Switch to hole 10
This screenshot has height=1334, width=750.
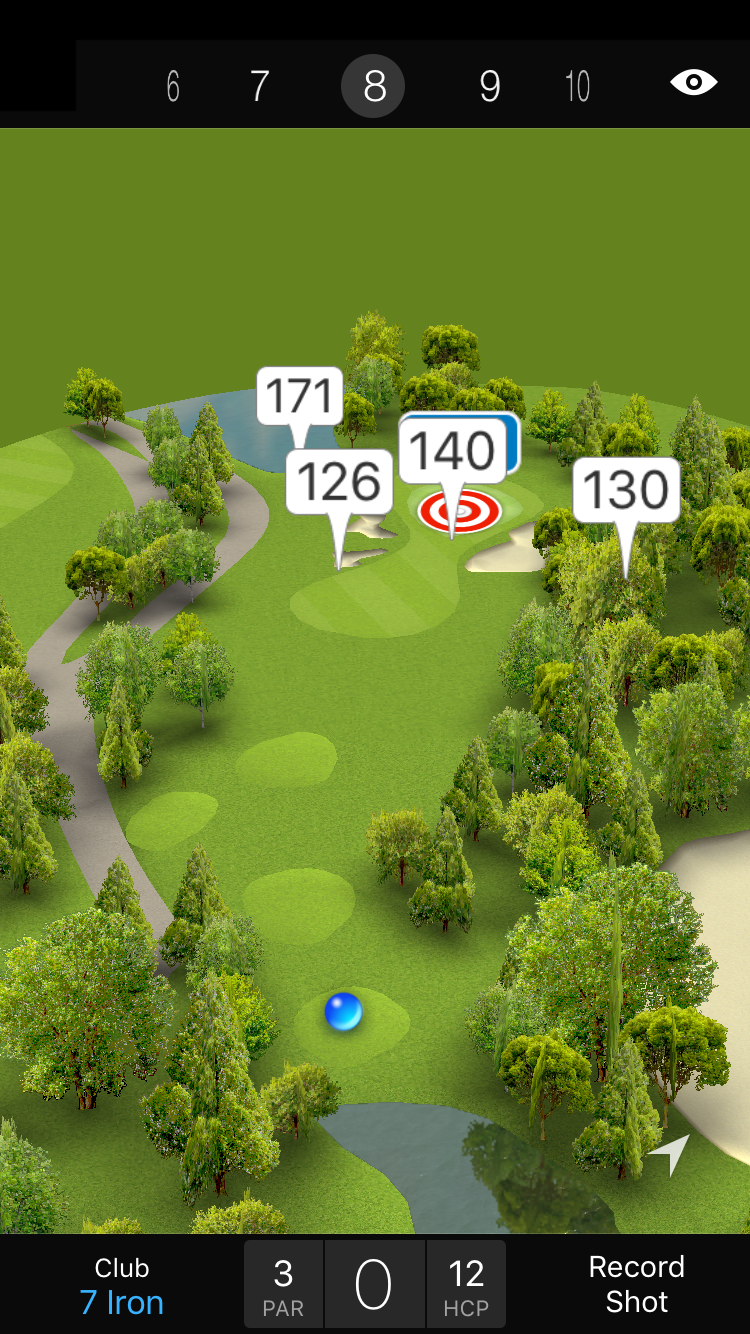577,87
